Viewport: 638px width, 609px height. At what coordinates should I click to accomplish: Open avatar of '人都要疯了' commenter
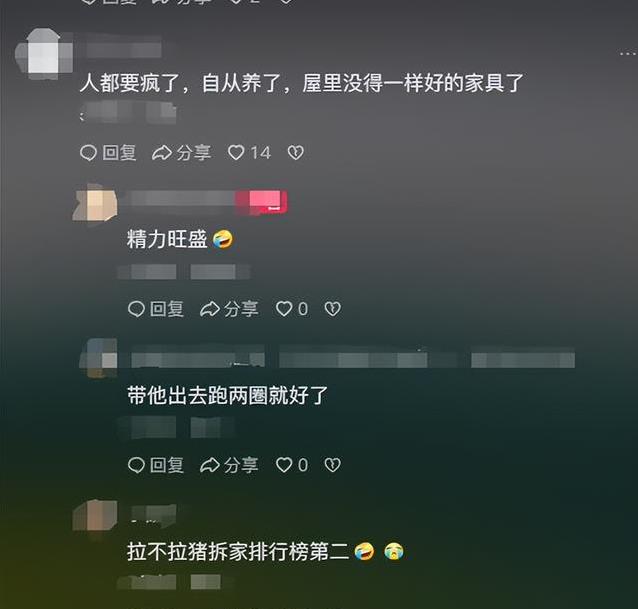click(44, 55)
